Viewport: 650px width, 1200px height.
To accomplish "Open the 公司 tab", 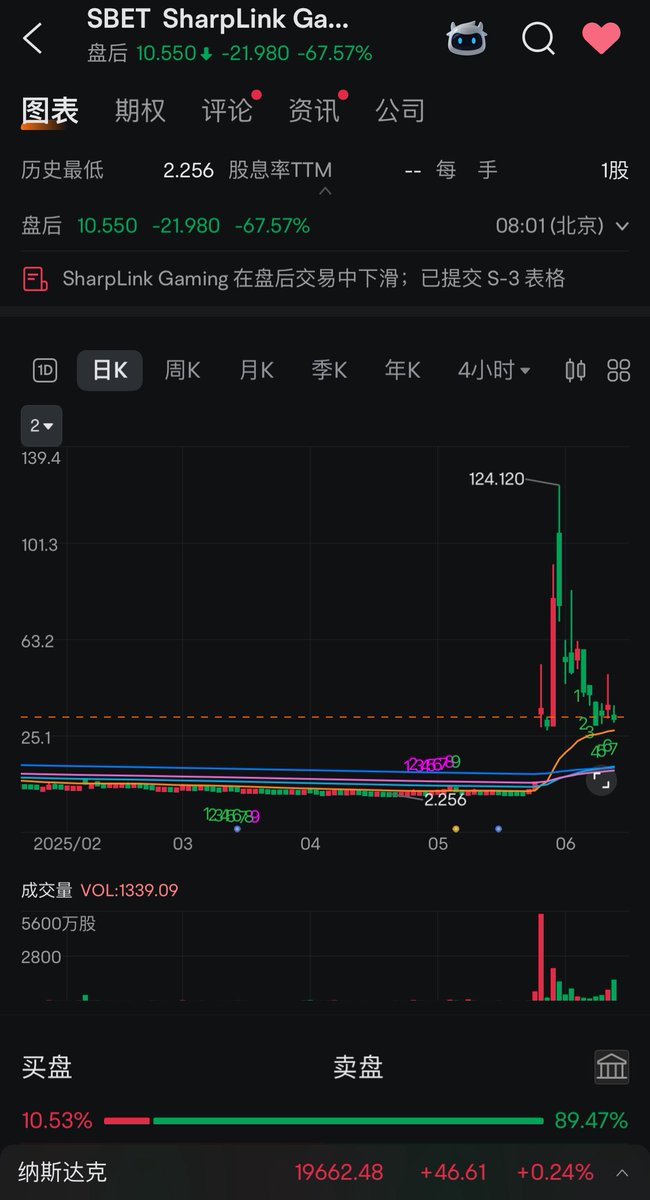I will pos(400,110).
